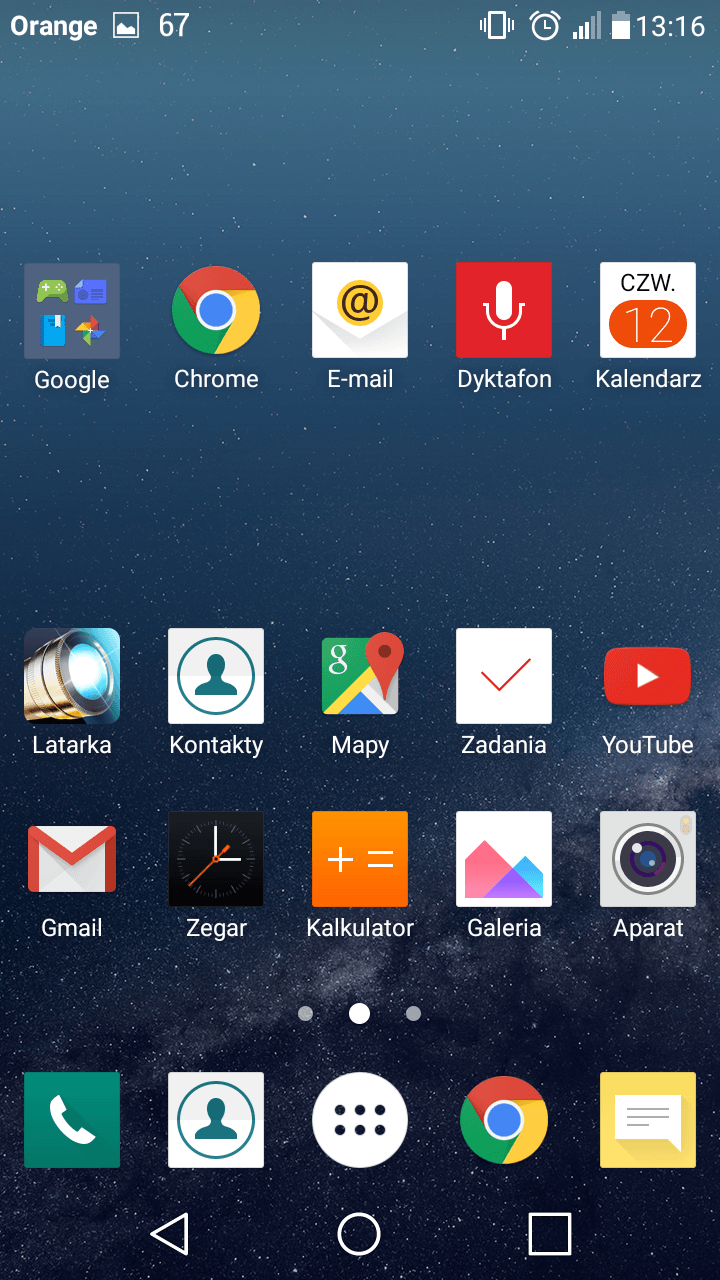Open the Google apps folder
Screen dimensions: 720x1280
[x=72, y=311]
